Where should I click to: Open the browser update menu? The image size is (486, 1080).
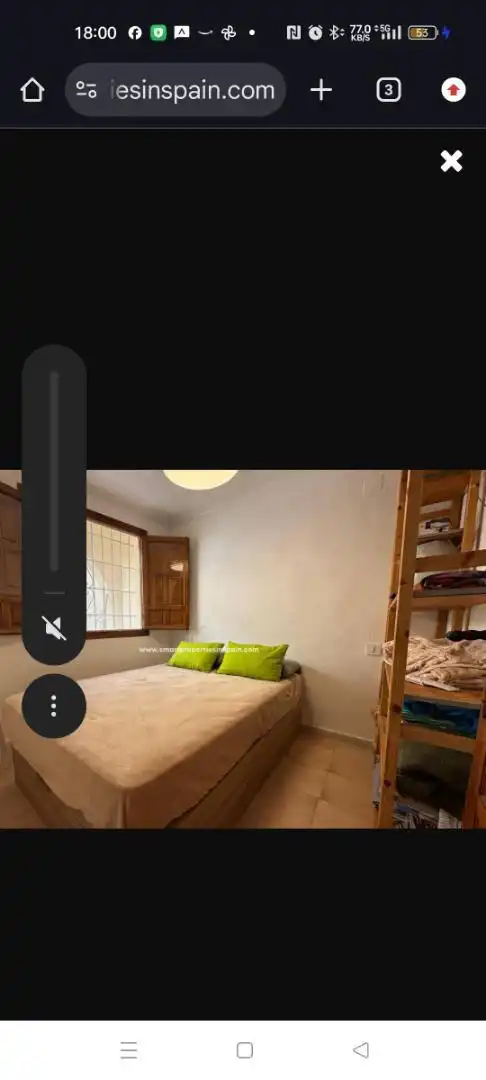point(453,90)
